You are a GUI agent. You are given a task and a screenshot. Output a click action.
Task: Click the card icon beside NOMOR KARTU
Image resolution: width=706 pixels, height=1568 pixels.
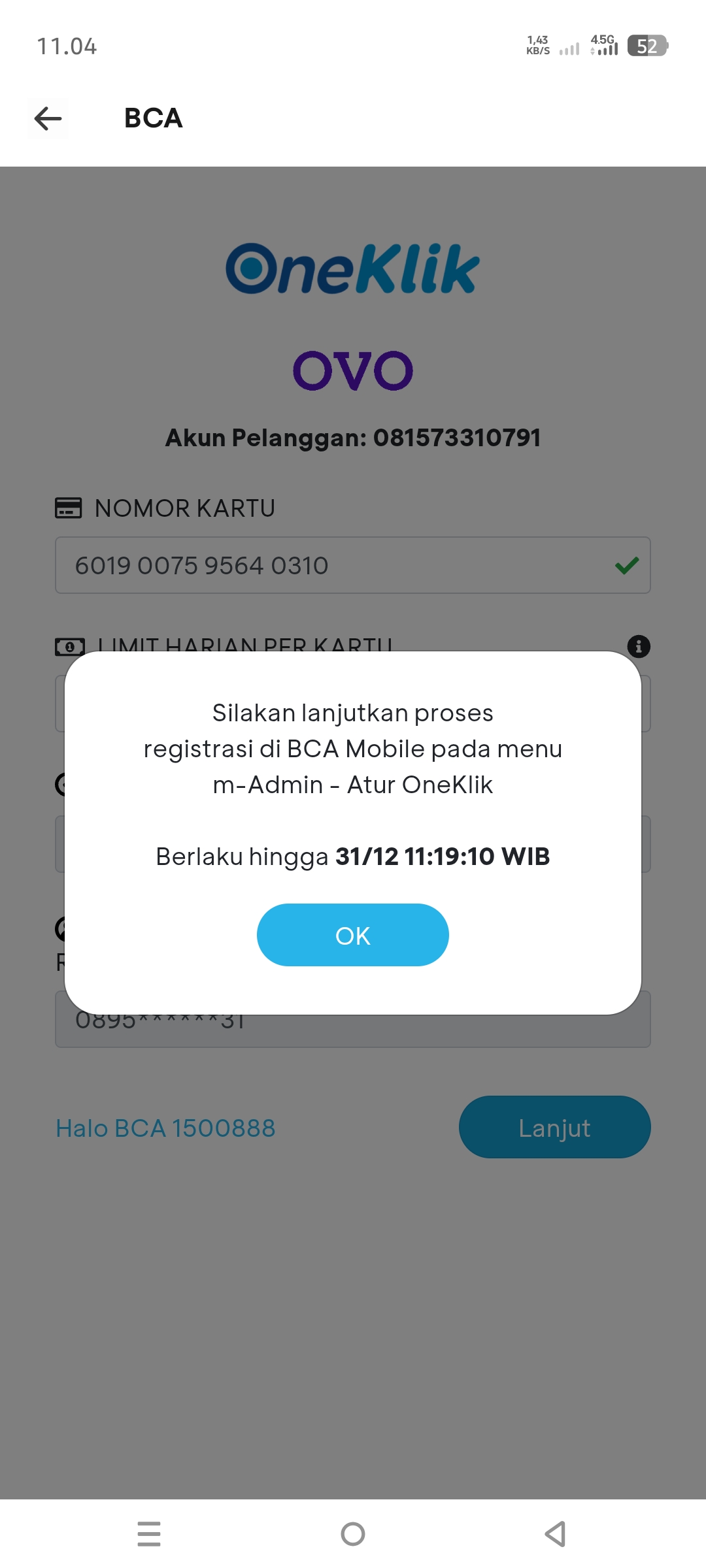(x=69, y=508)
